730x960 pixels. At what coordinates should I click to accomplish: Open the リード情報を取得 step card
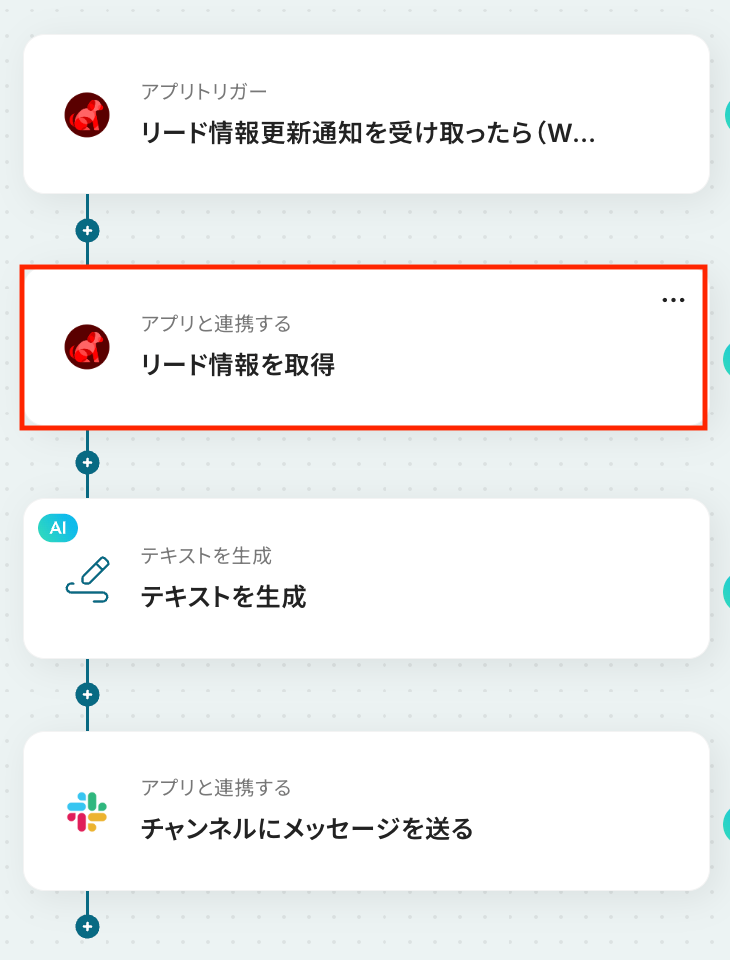click(x=366, y=348)
